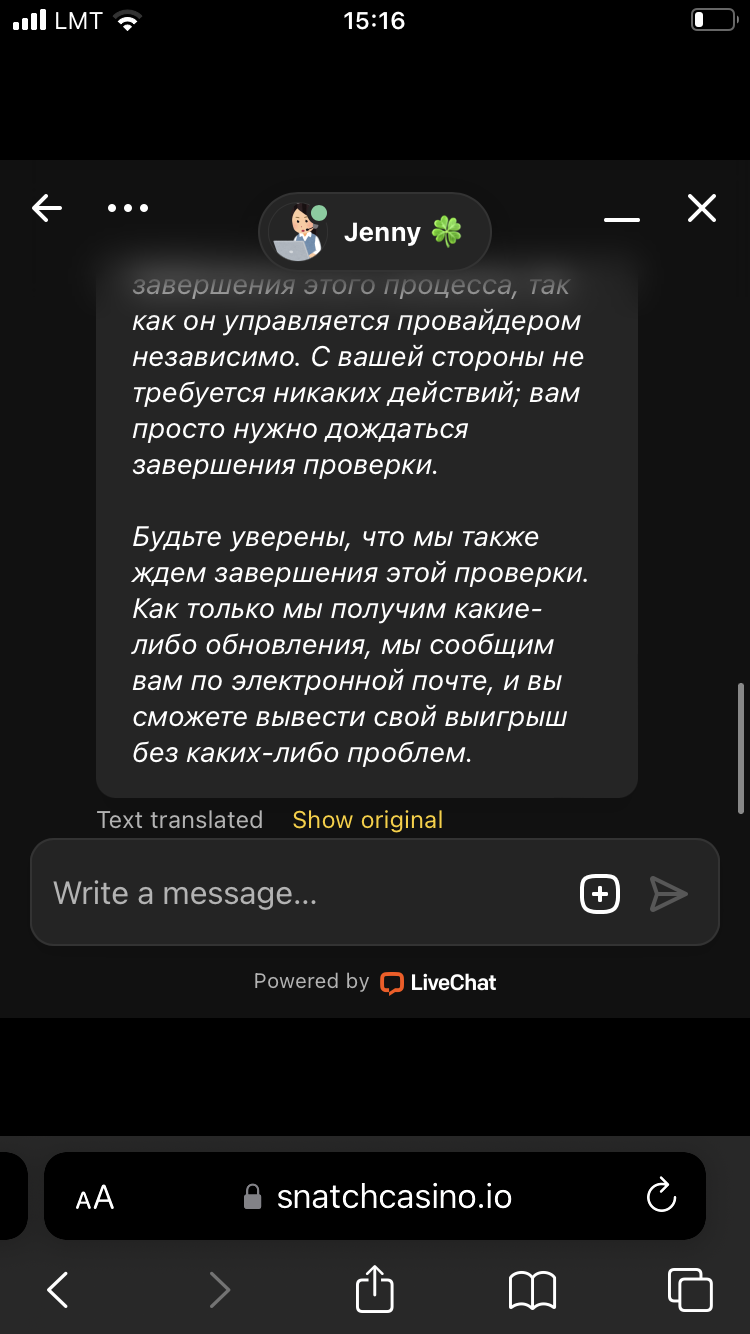
Task: Go back in the chat widget
Action: pos(47,208)
